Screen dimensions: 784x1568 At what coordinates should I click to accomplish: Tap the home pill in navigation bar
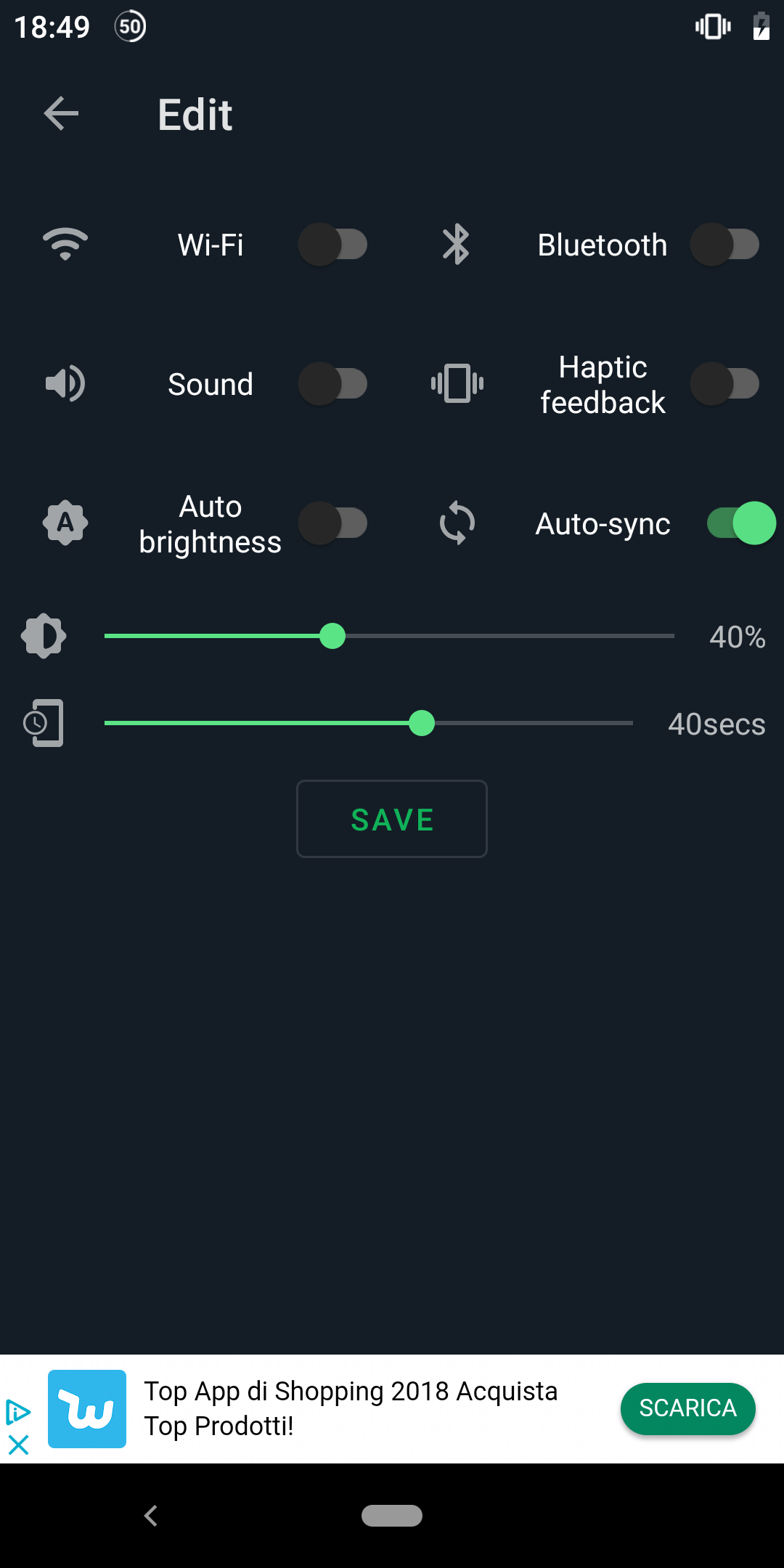click(392, 1516)
